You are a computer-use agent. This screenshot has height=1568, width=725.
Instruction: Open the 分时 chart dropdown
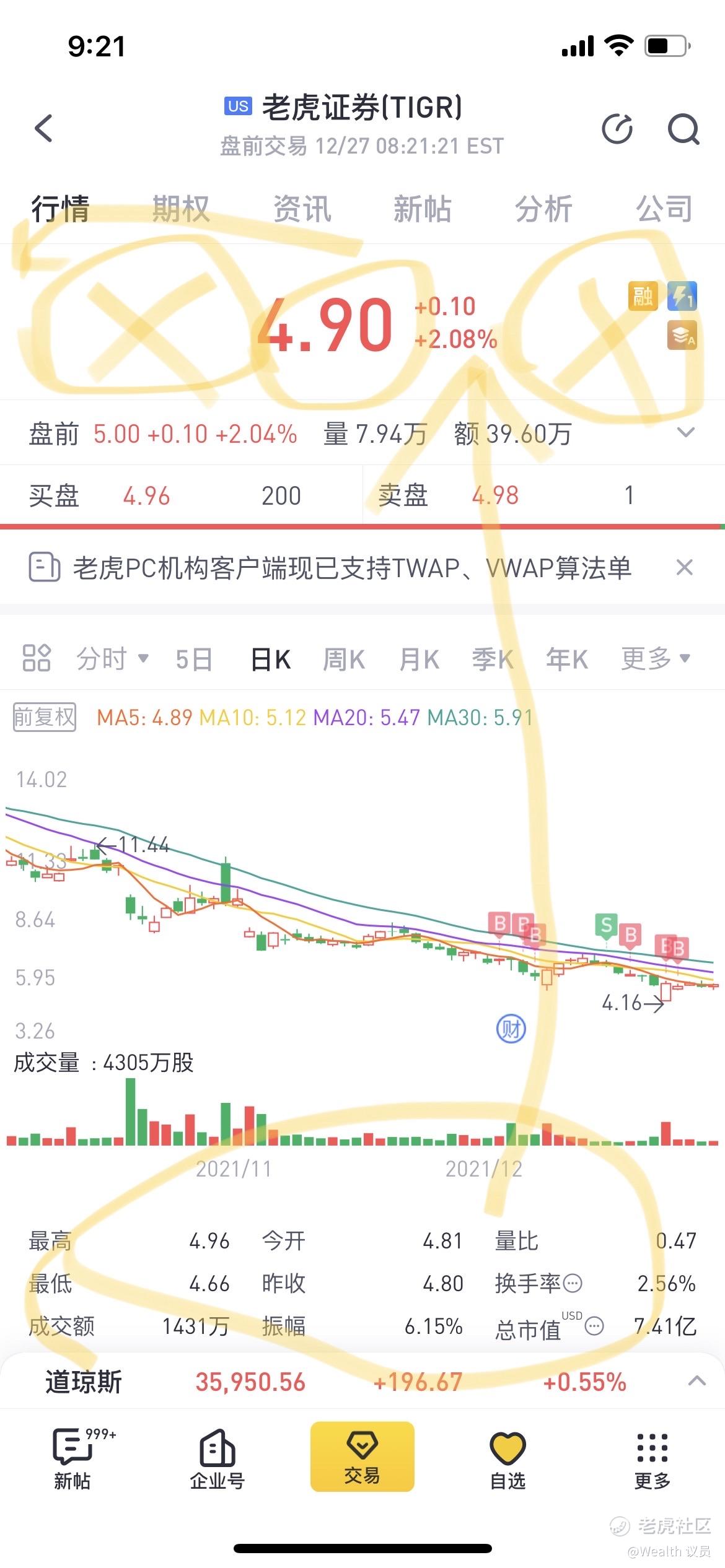coord(112,658)
